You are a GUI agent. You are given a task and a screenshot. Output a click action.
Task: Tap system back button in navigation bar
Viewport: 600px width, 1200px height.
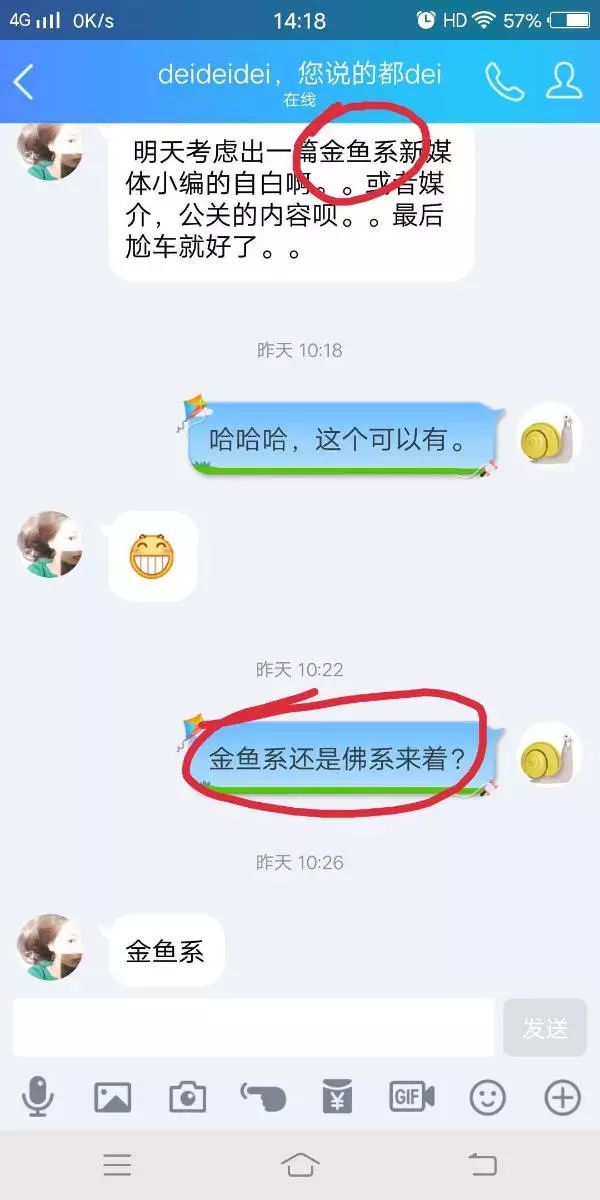pos(482,1165)
